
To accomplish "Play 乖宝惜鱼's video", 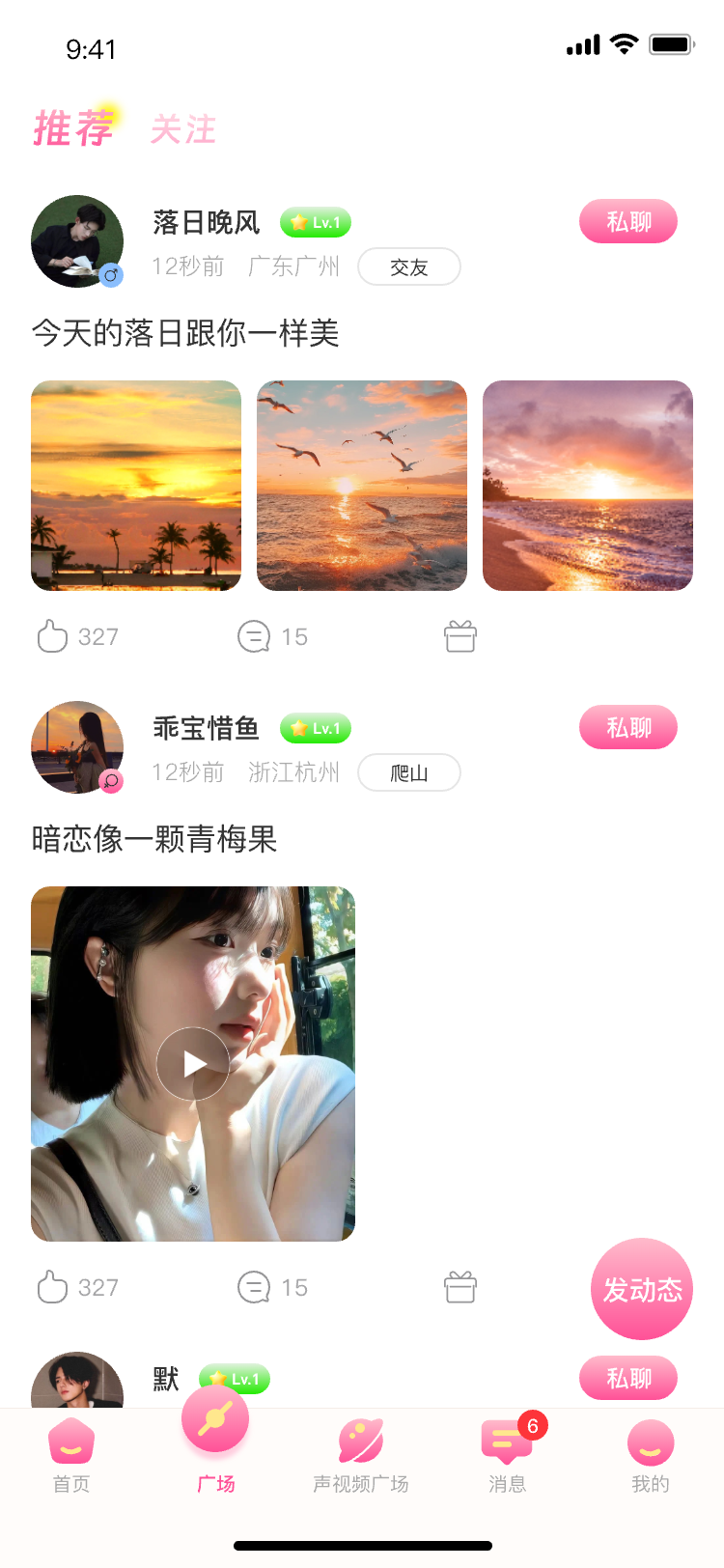I will click(192, 1062).
